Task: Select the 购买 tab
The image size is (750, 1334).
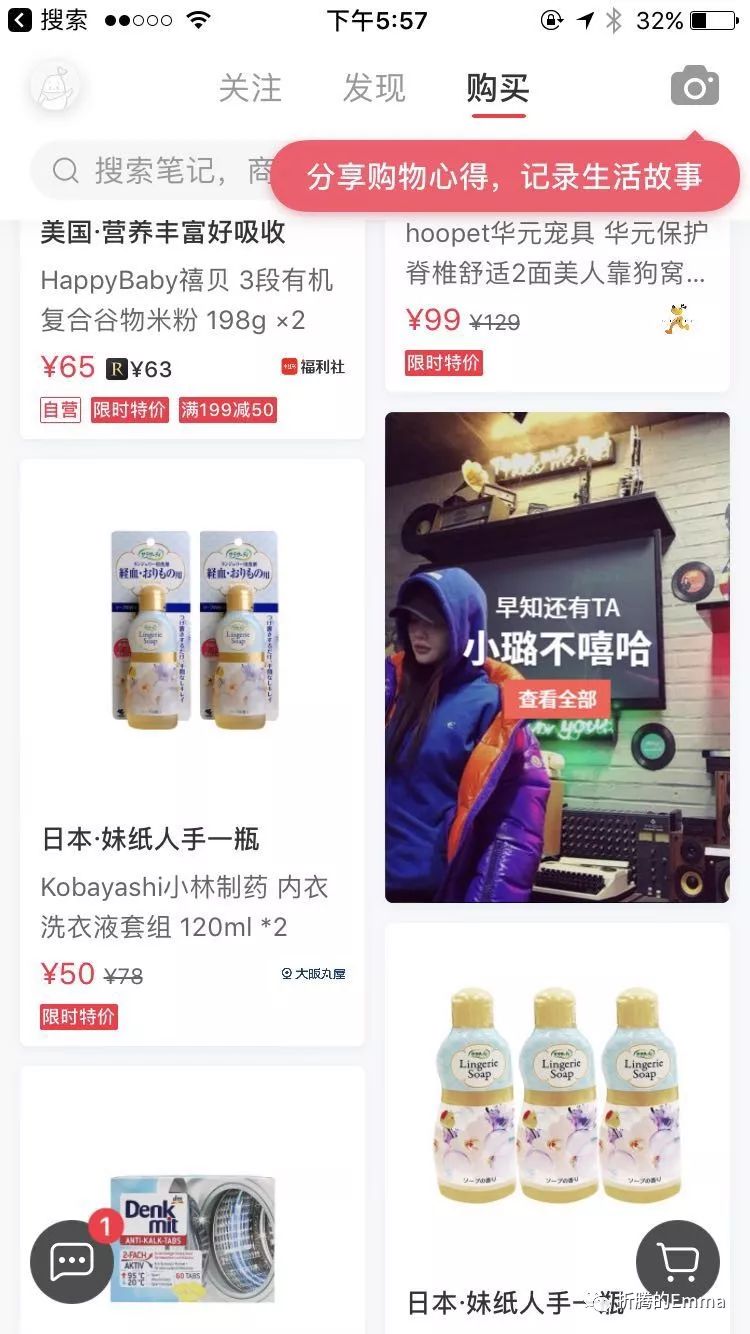Action: (498, 88)
